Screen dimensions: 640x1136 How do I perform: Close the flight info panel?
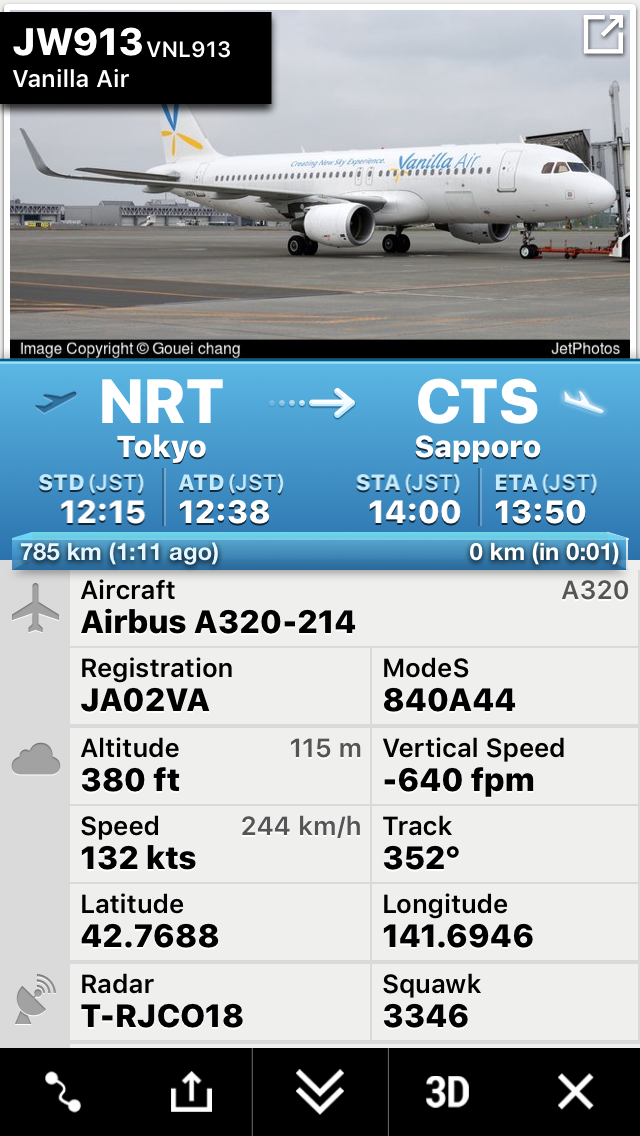pyautogui.click(x=576, y=1092)
